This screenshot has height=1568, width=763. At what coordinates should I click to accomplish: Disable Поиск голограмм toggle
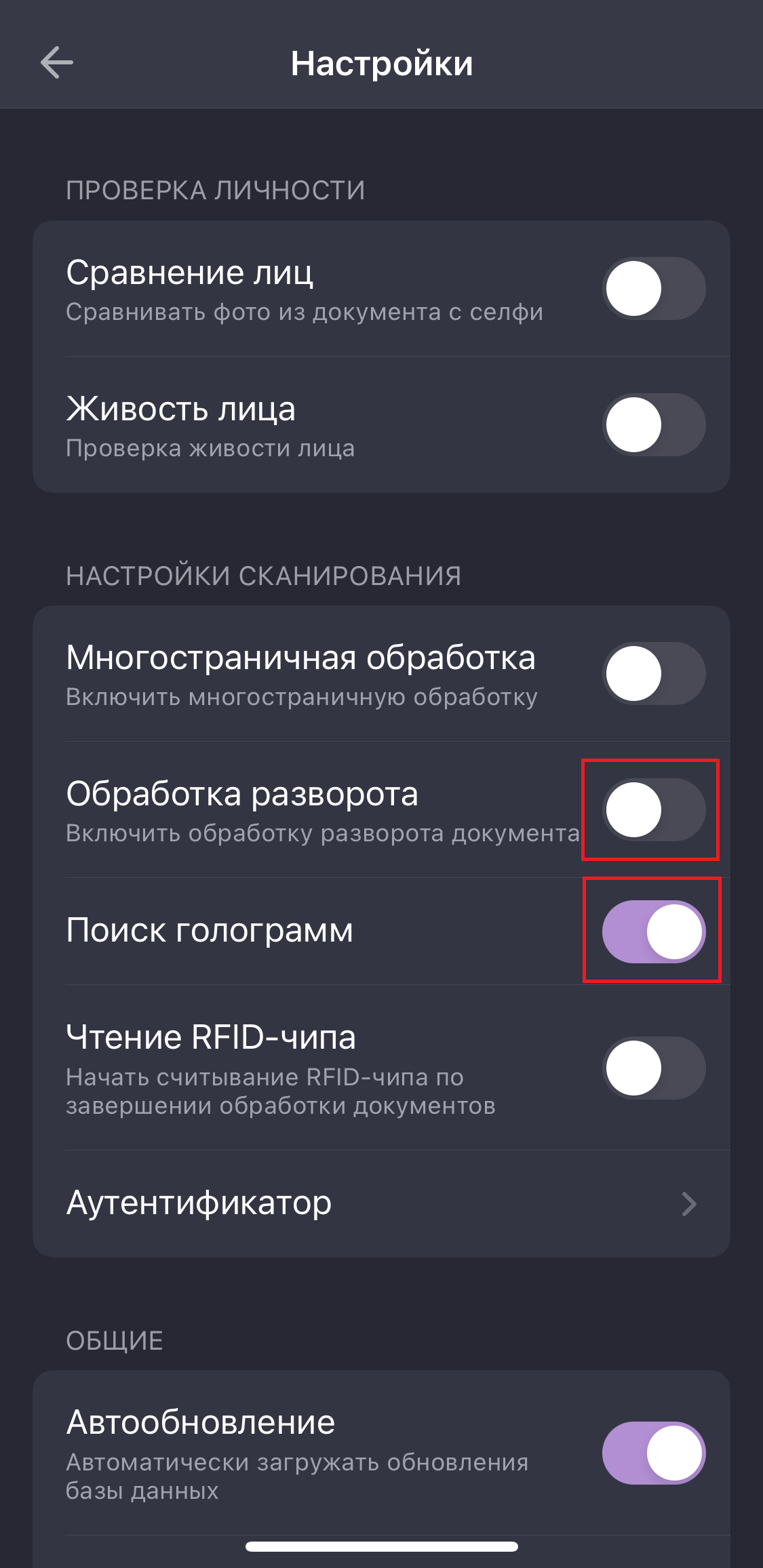(654, 931)
